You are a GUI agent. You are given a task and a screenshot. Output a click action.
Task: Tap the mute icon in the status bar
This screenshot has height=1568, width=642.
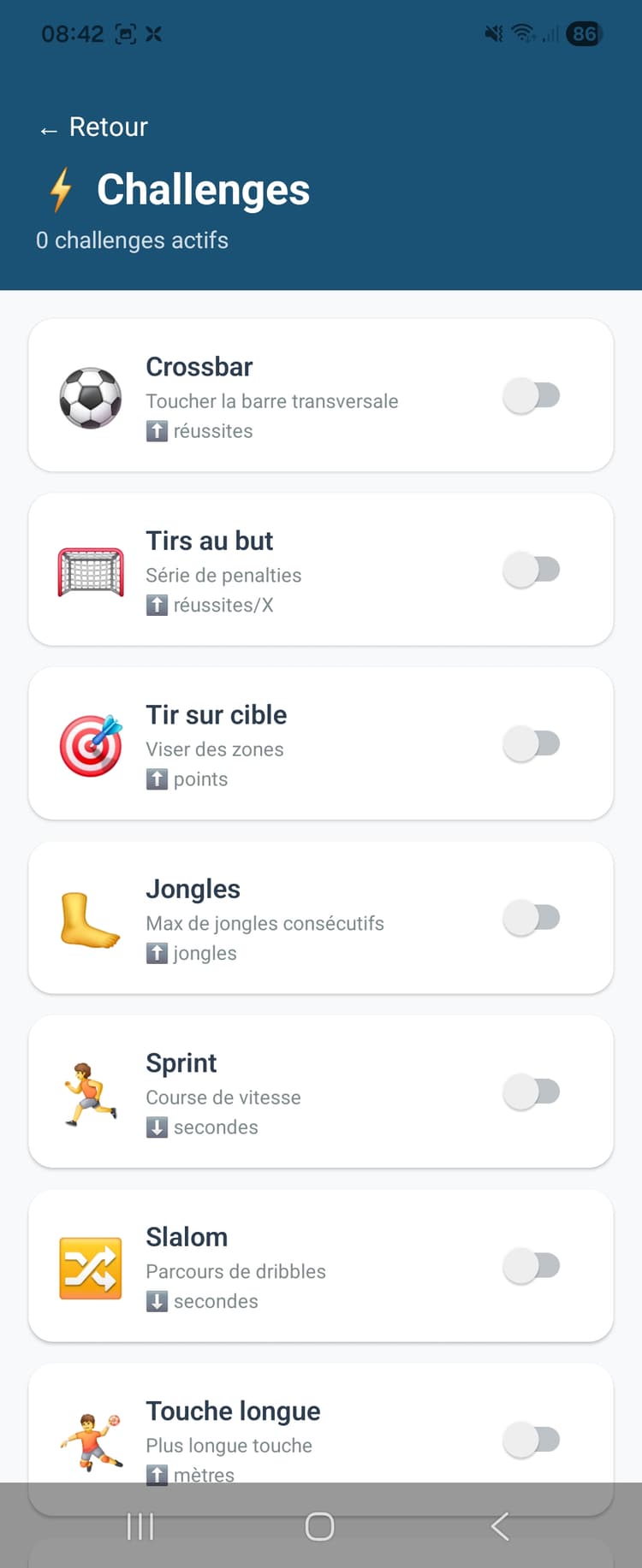[492, 34]
